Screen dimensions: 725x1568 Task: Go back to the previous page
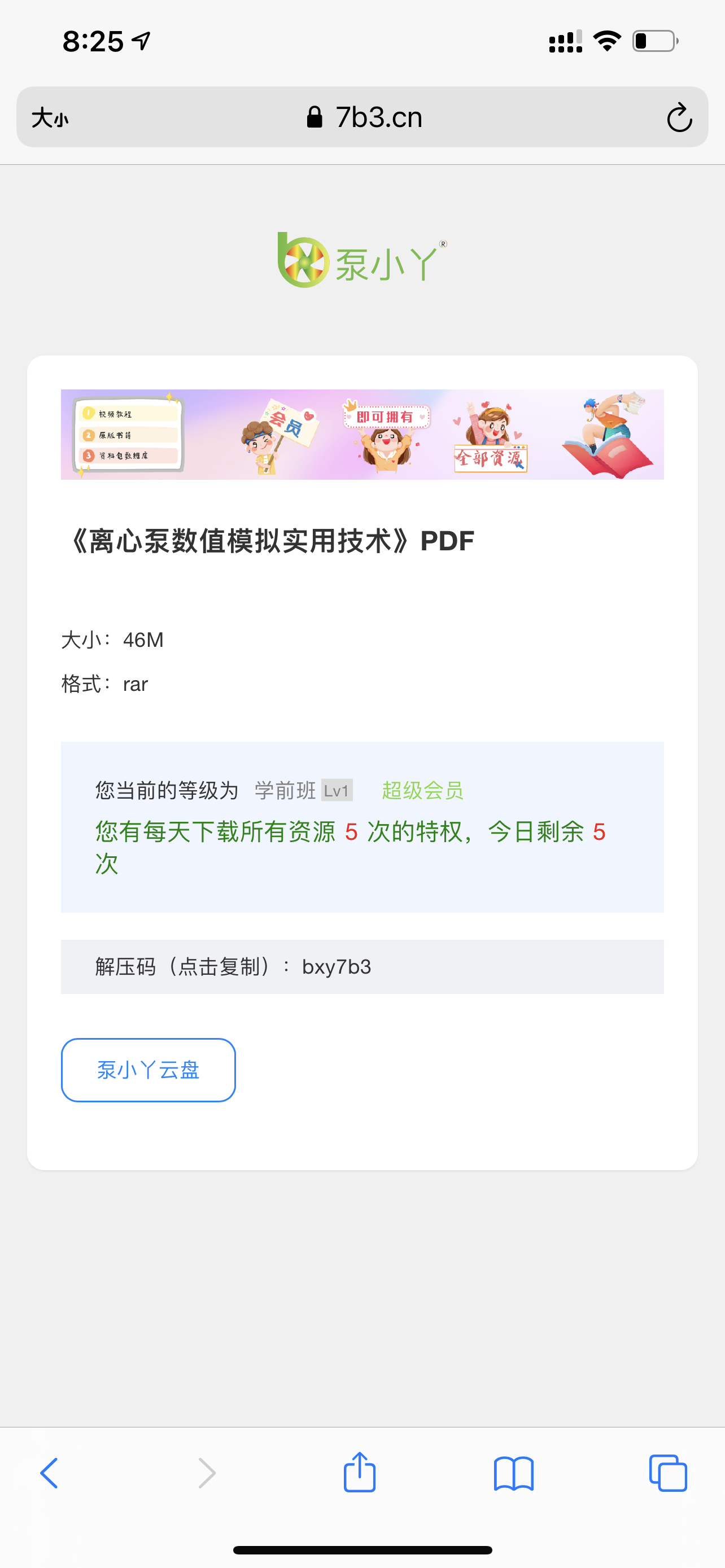click(49, 1473)
